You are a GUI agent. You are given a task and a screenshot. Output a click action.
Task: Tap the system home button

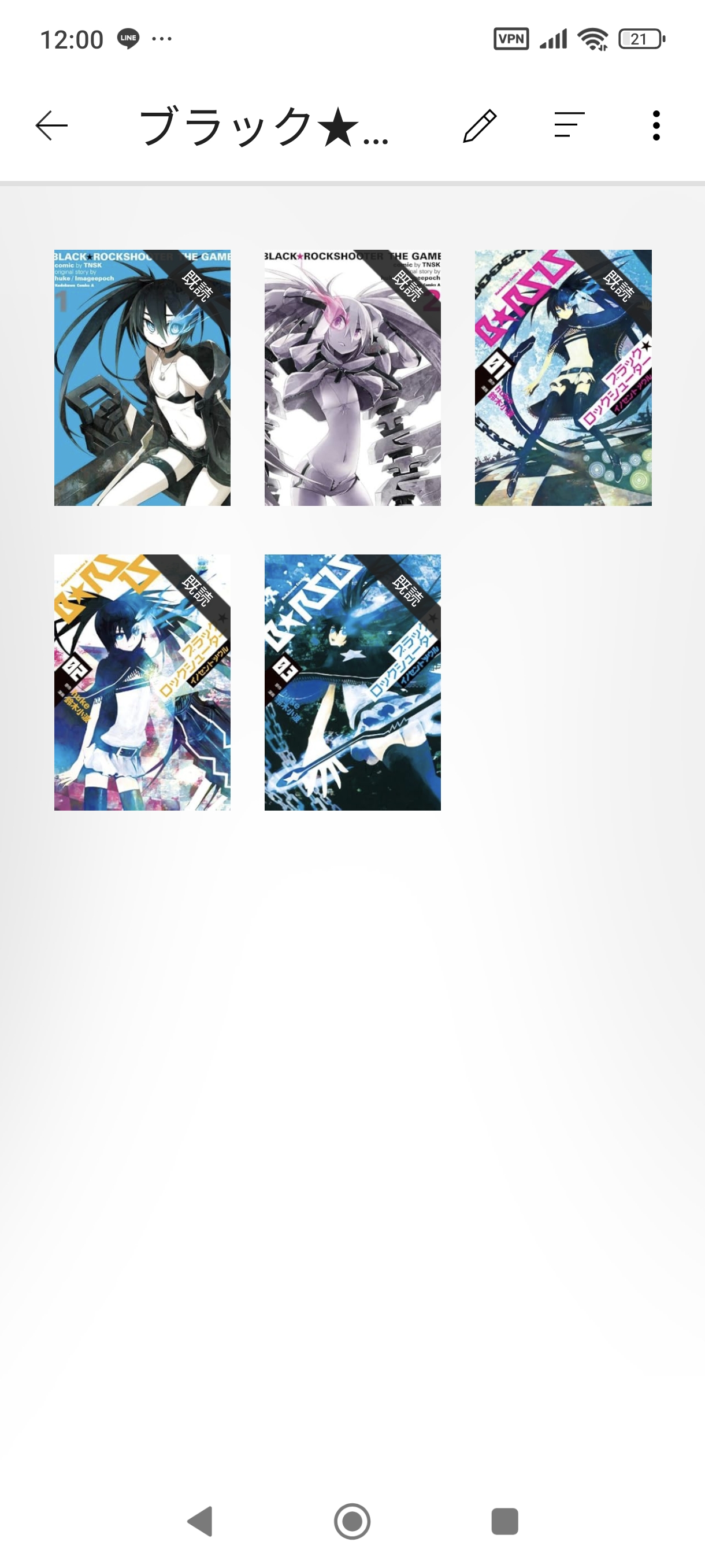(352, 1521)
